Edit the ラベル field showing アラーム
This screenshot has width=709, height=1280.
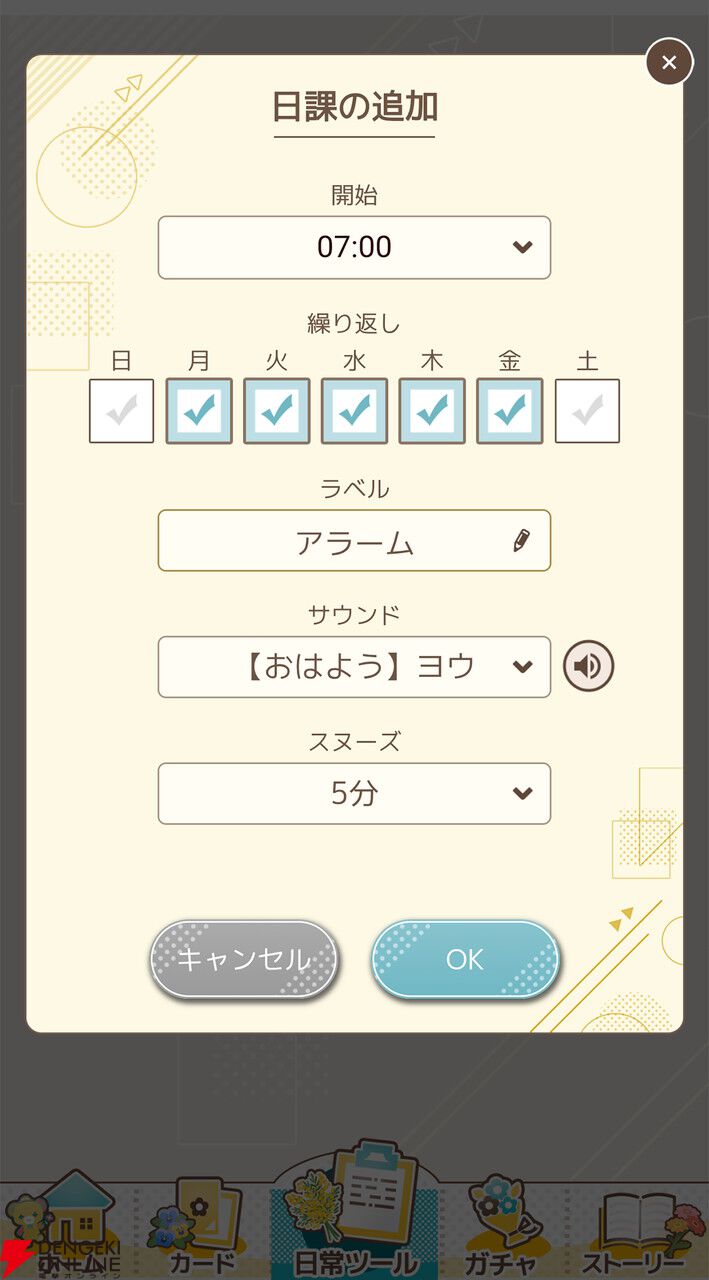tap(354, 541)
